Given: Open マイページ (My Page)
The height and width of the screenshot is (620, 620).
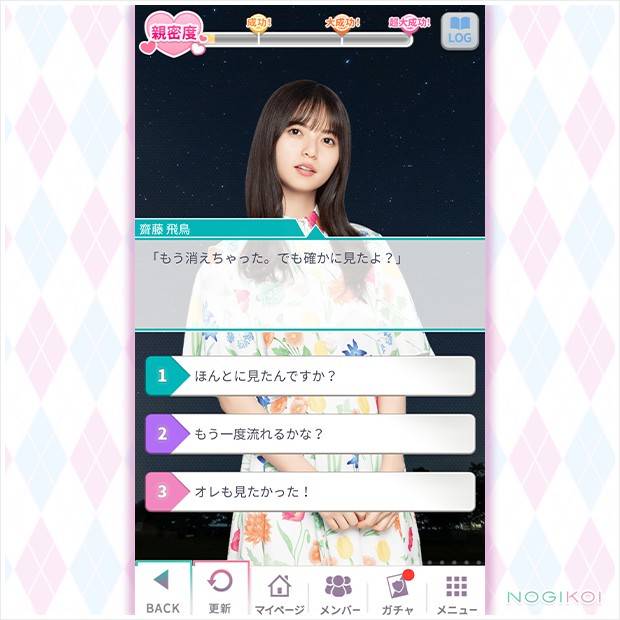Looking at the screenshot, I should point(279,591).
